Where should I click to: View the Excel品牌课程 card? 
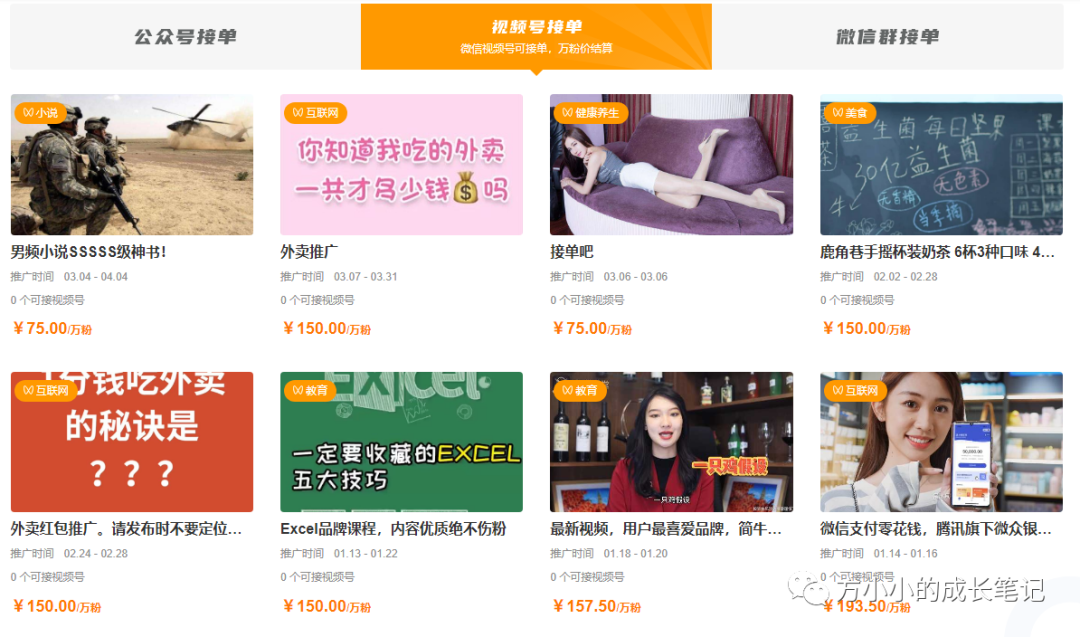point(401,442)
